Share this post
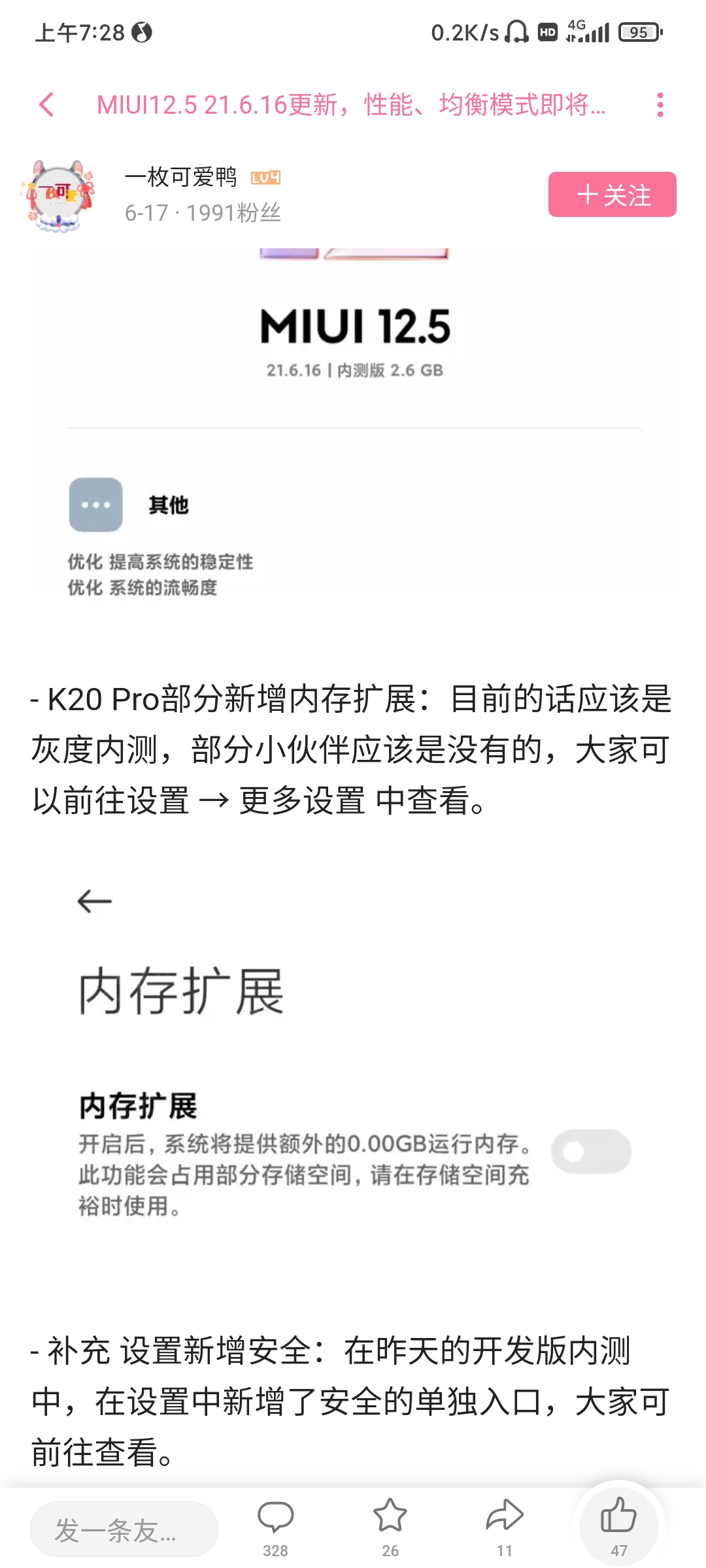The image size is (706, 1568). [x=505, y=1526]
